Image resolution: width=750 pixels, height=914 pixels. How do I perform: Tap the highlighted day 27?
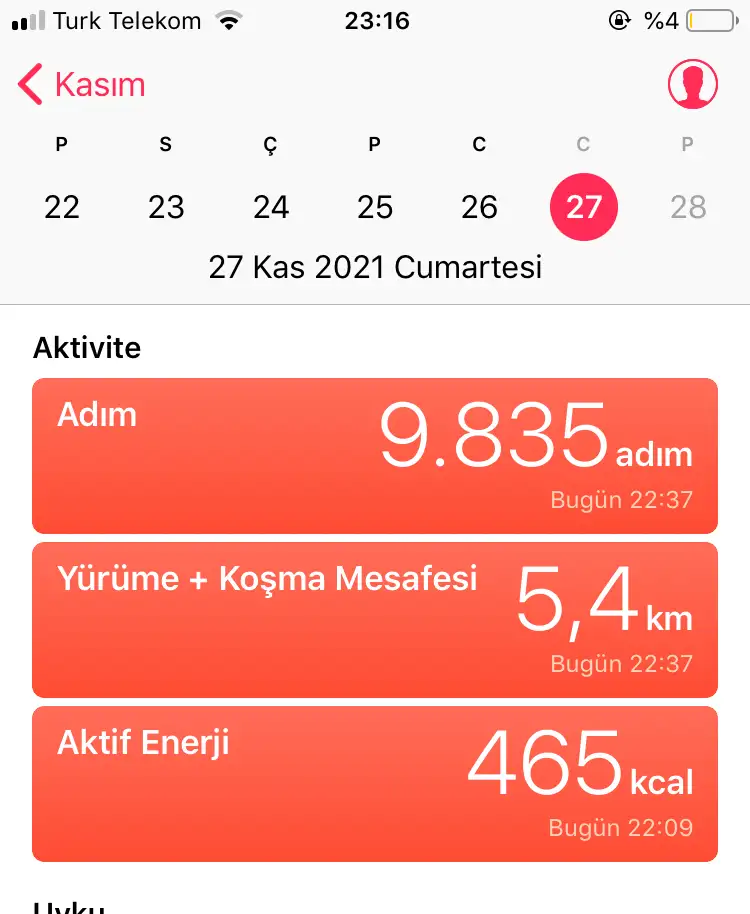(x=584, y=207)
